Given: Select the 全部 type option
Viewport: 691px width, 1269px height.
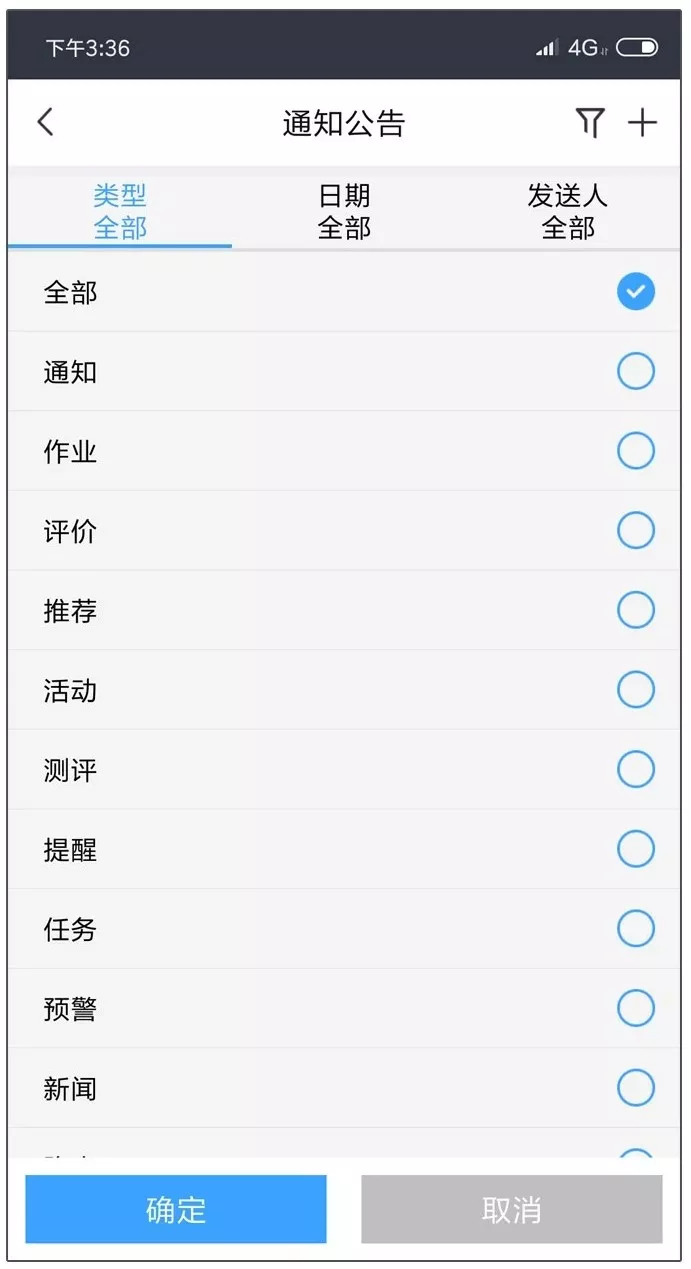Looking at the screenshot, I should [x=344, y=292].
